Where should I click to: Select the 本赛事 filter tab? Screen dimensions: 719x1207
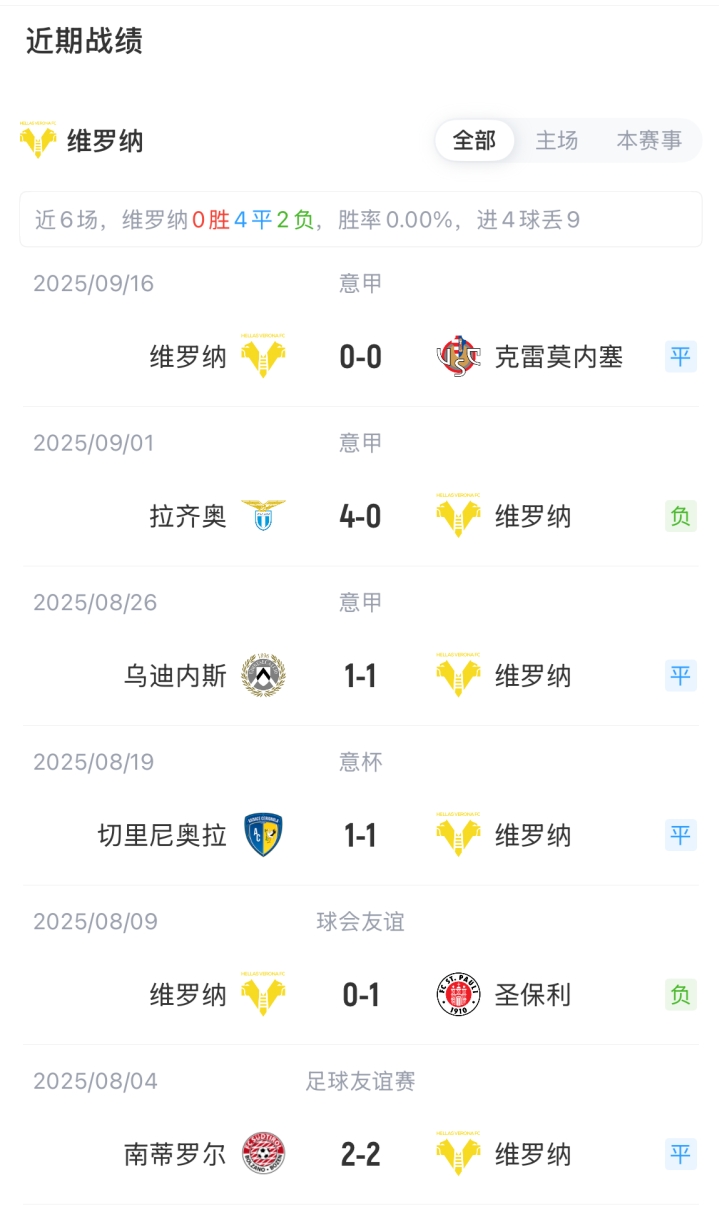(648, 141)
